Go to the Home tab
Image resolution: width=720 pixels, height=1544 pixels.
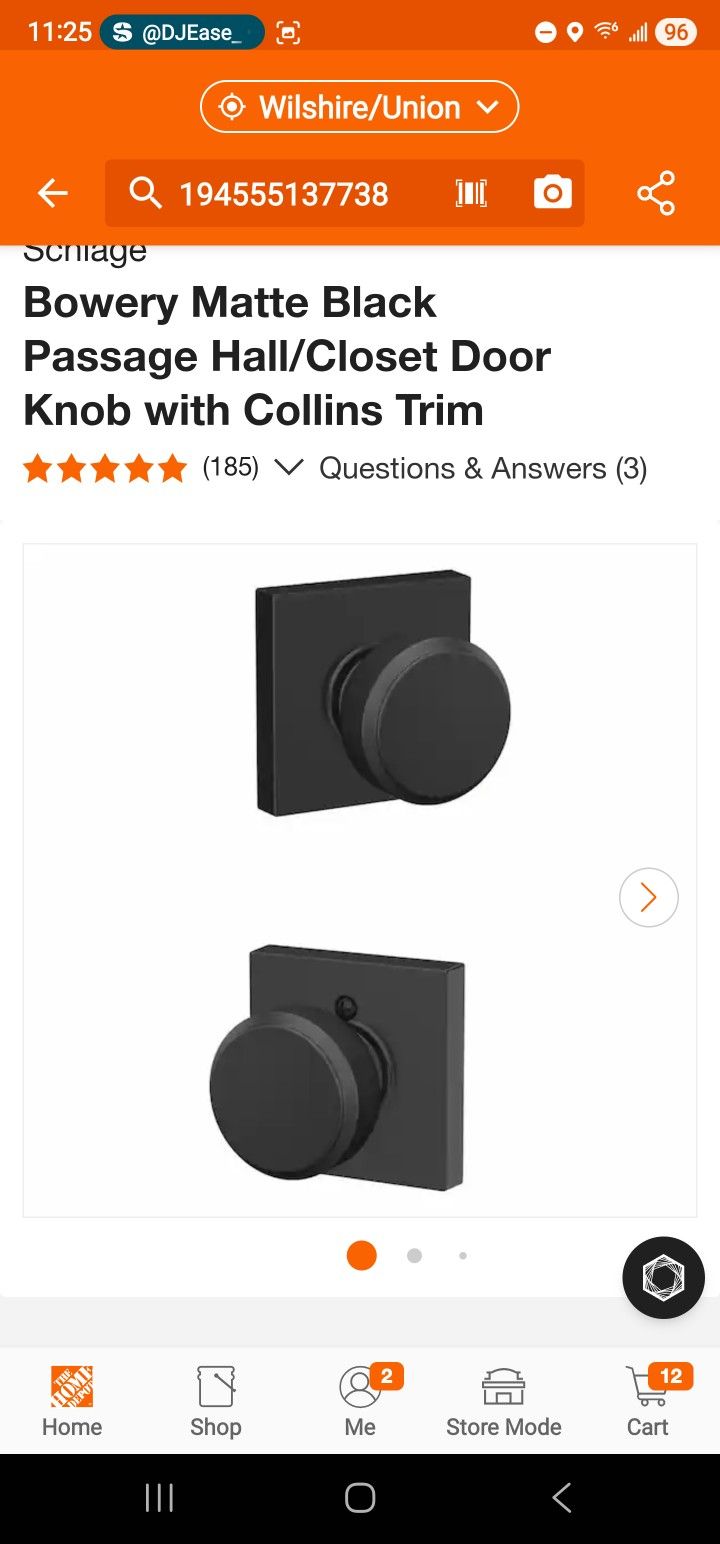[x=72, y=1401]
